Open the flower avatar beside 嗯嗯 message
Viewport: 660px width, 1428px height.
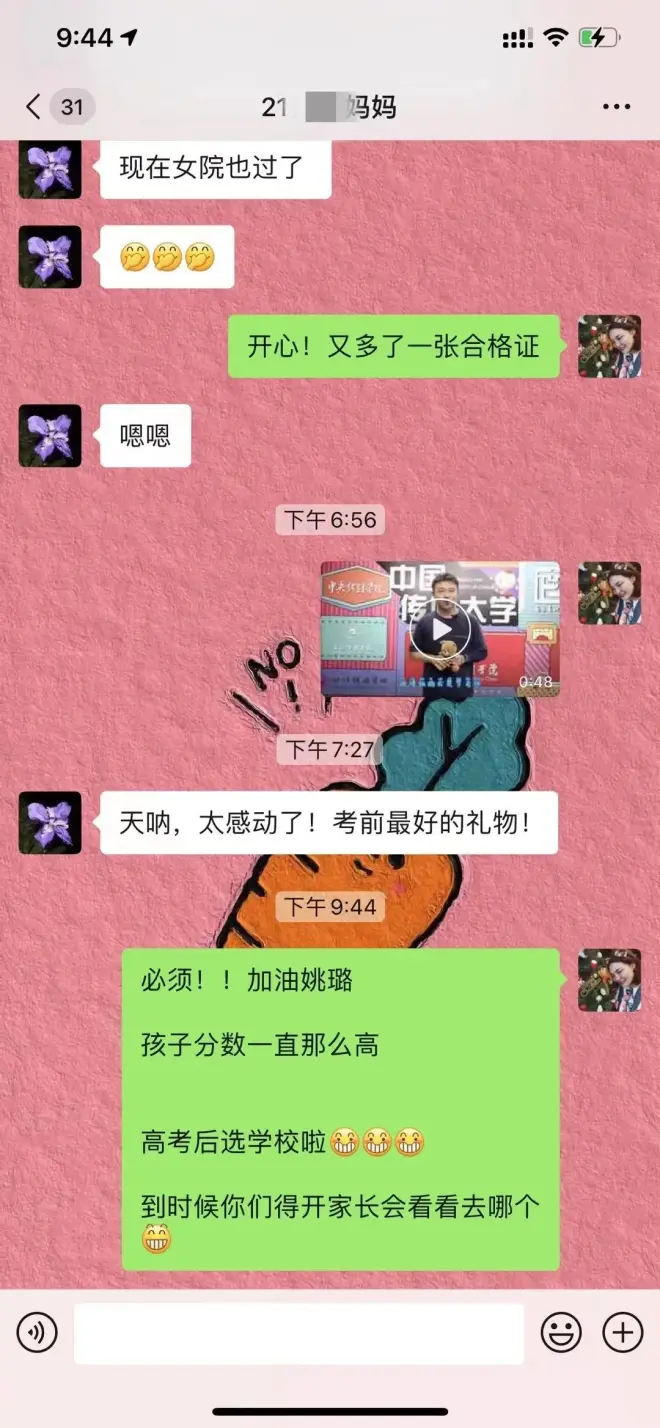point(50,435)
